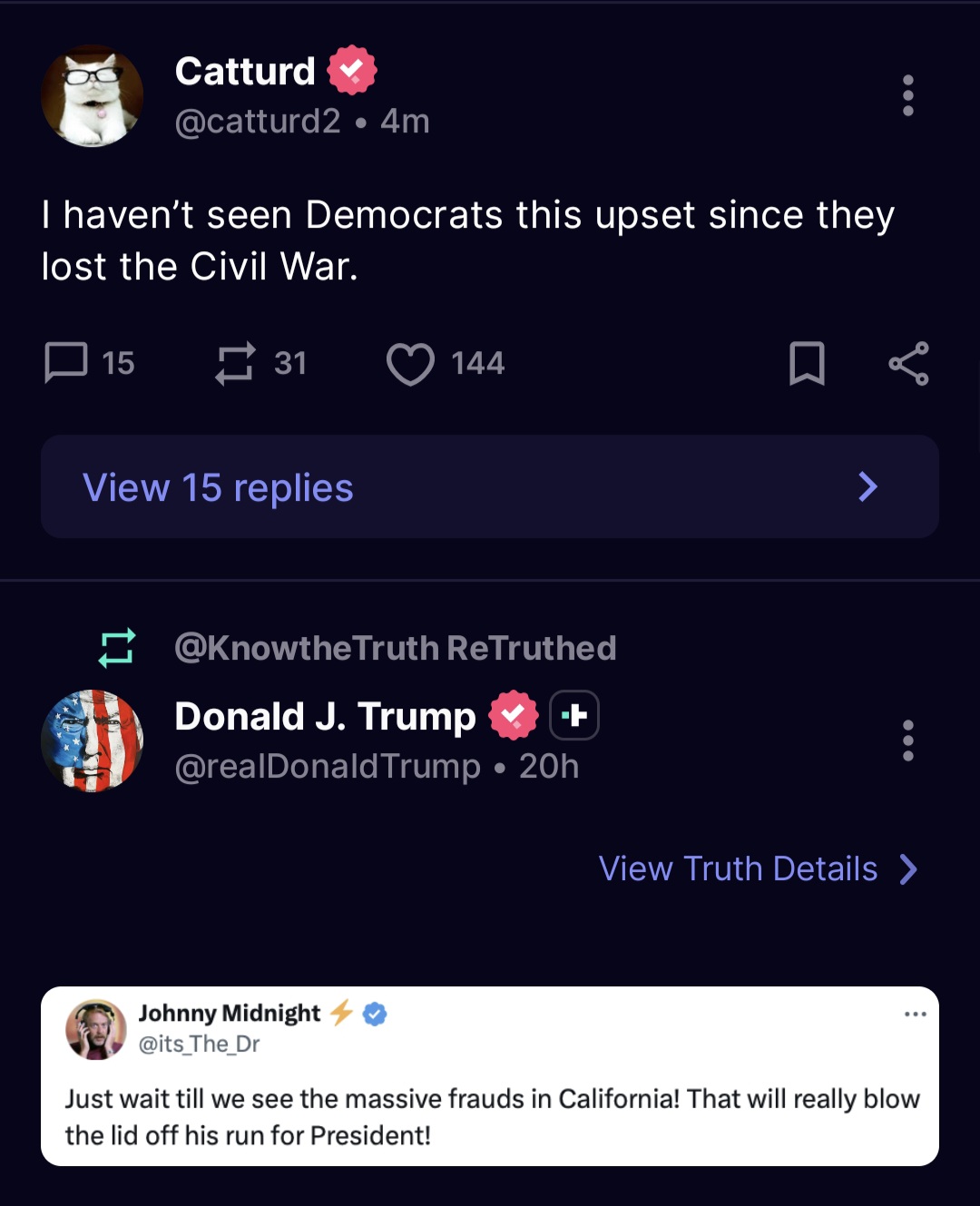Screen dimensions: 980x1206
Task: Expand replies using the View 15 replies chevron
Action: pyautogui.click(x=868, y=487)
